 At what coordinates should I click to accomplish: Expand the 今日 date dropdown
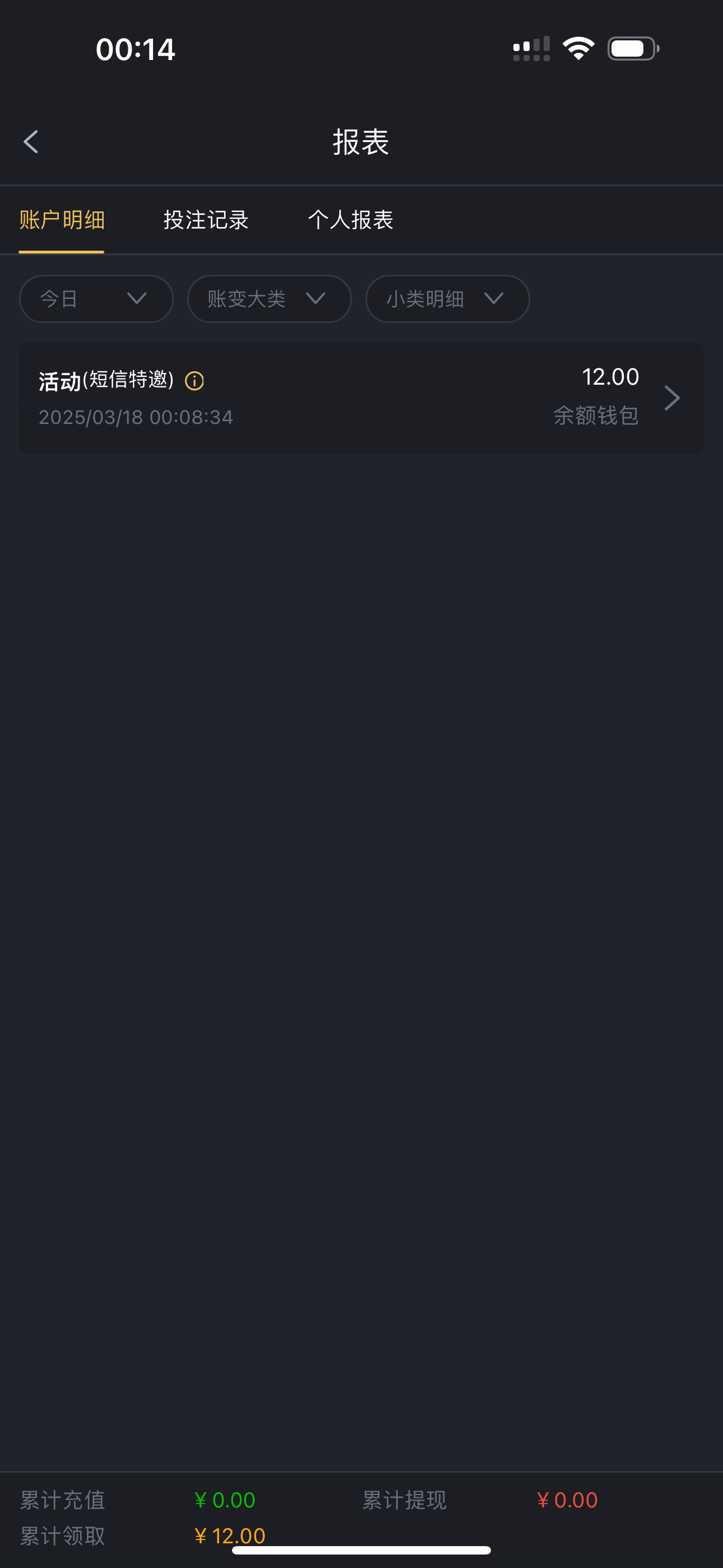pyautogui.click(x=96, y=299)
